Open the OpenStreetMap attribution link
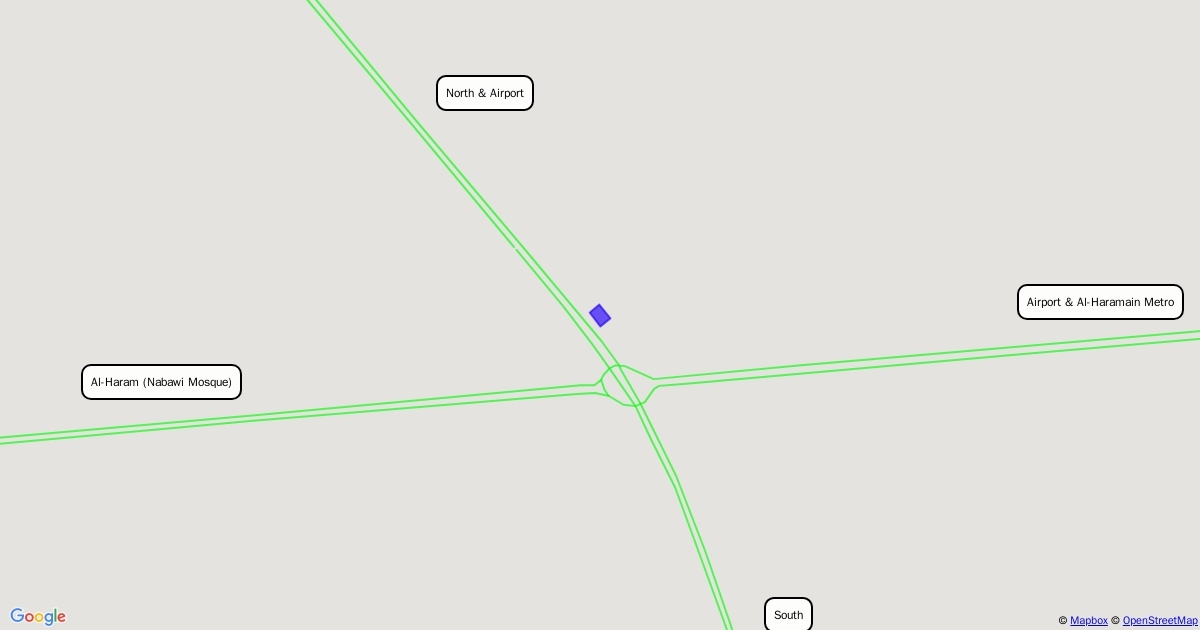This screenshot has width=1200, height=630. pos(1159,621)
